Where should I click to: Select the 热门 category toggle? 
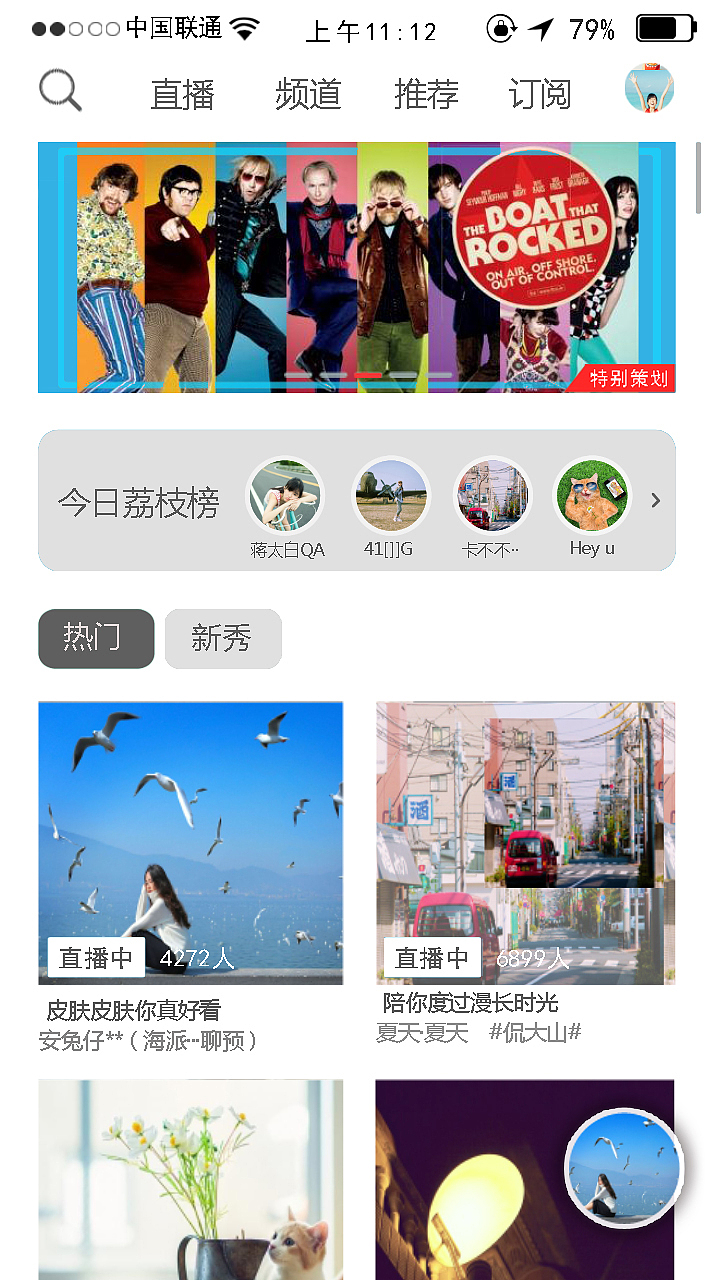[x=95, y=639]
